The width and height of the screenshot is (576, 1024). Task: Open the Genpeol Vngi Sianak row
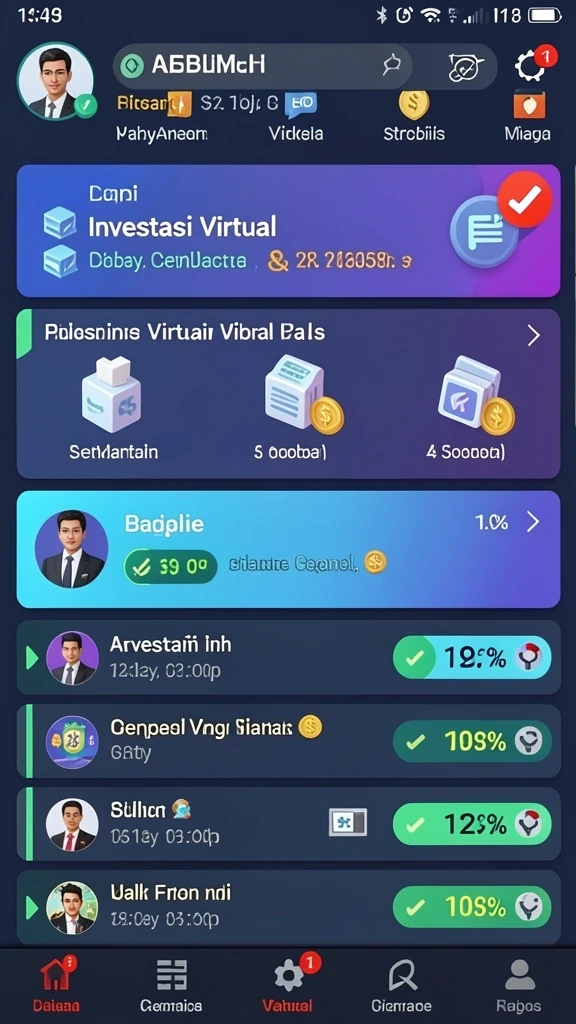coord(288,741)
